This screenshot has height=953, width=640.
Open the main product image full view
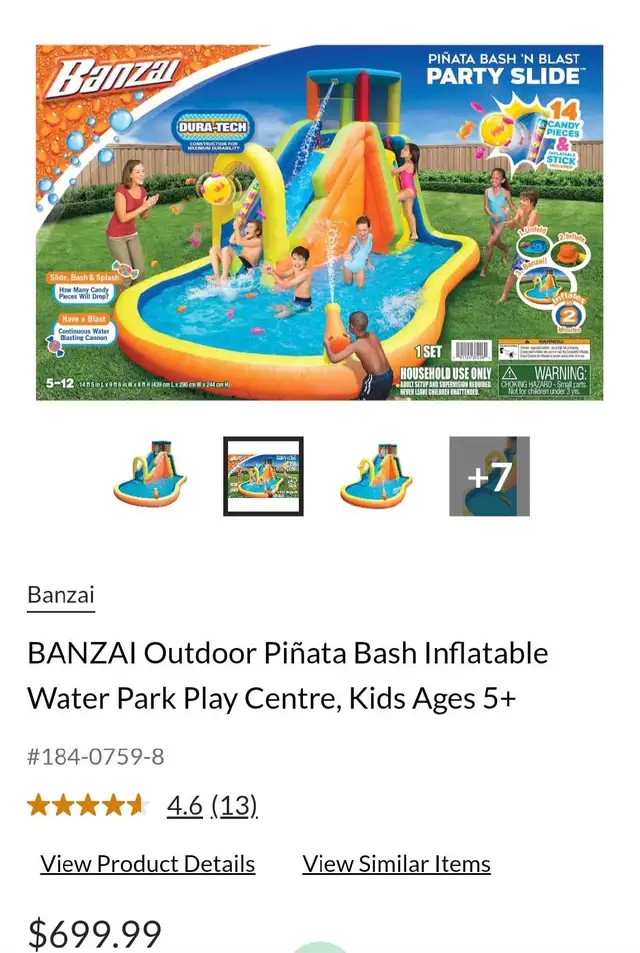319,222
